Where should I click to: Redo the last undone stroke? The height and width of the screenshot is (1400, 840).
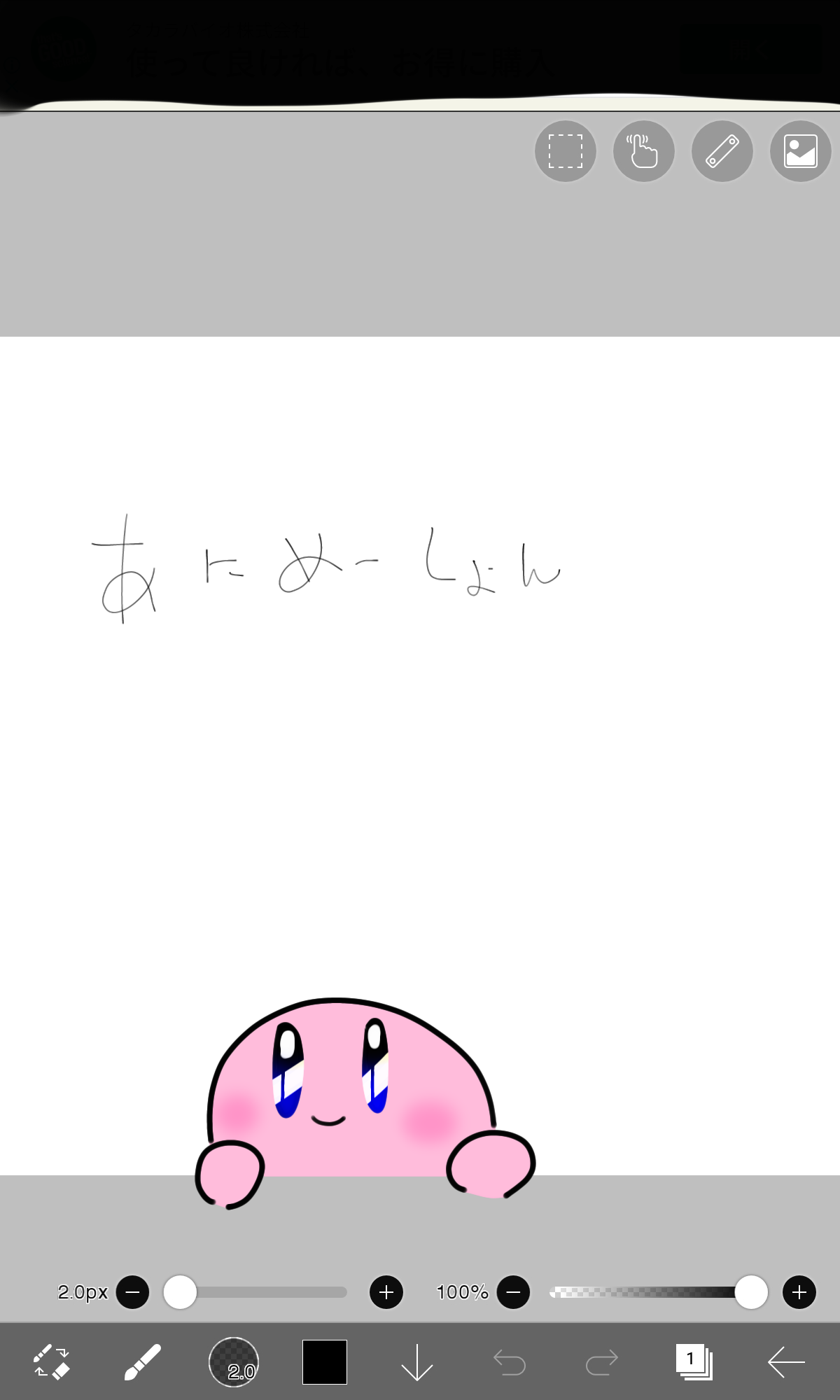601,1362
